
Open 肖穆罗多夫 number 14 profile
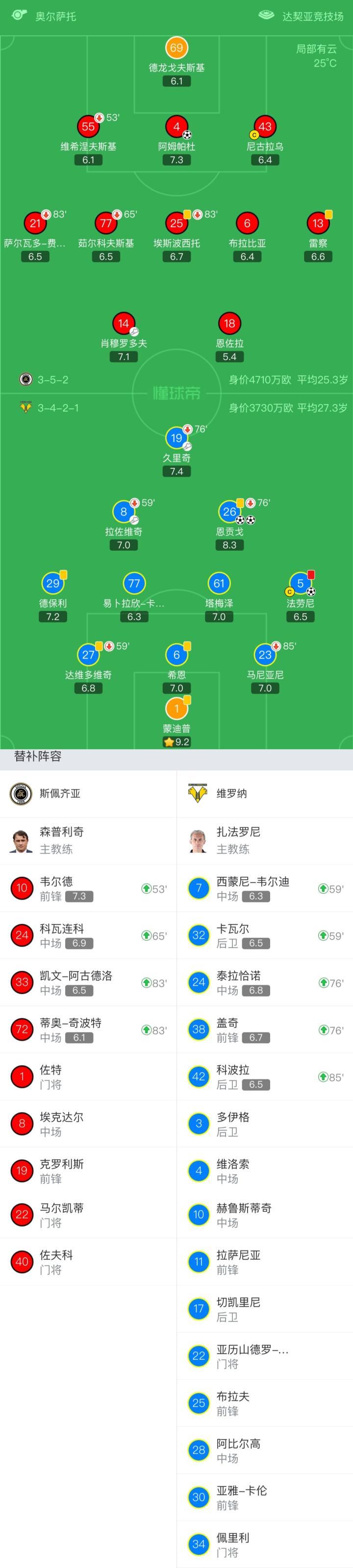pyautogui.click(x=124, y=338)
